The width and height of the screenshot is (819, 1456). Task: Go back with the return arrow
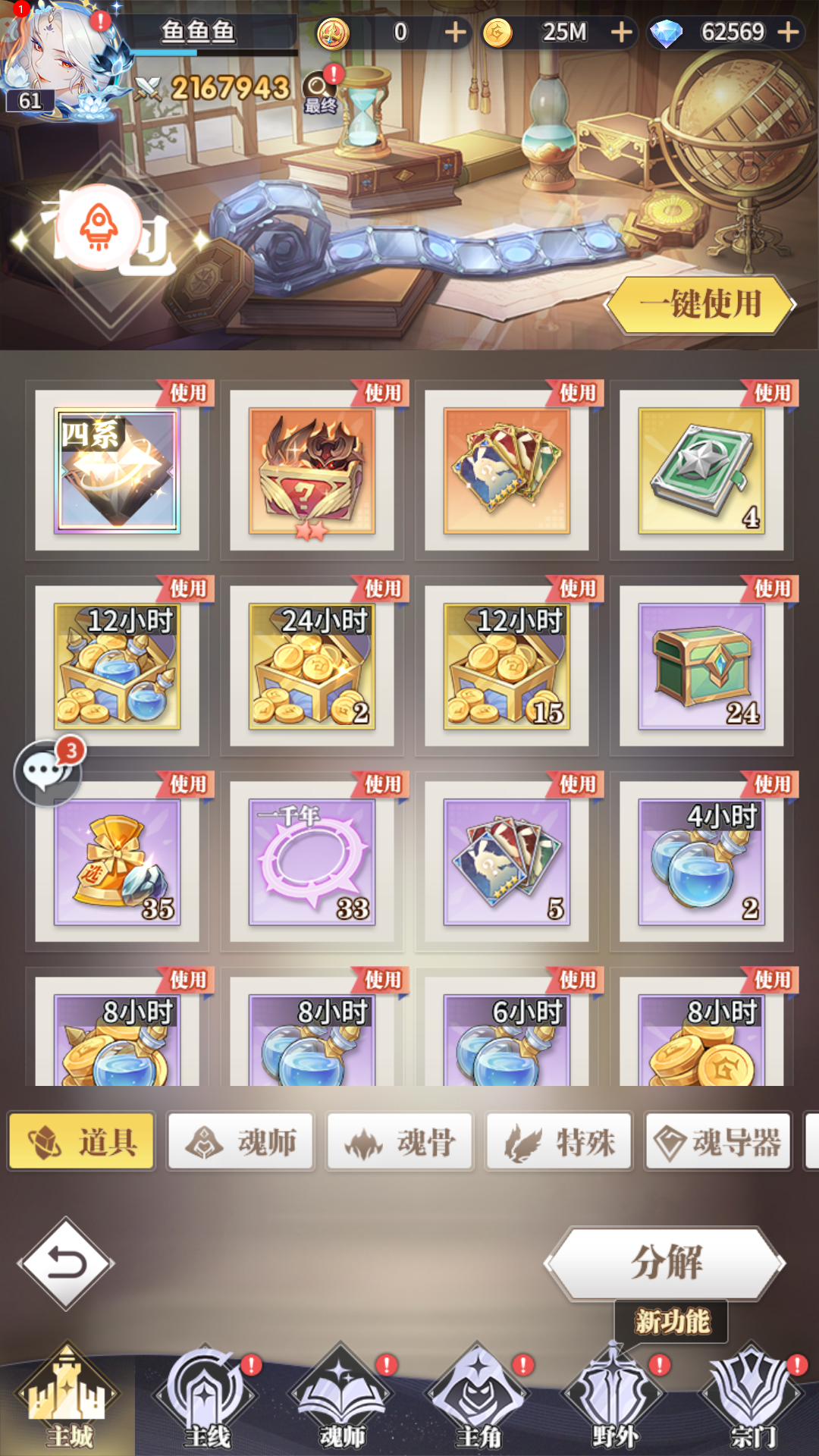[x=67, y=1263]
